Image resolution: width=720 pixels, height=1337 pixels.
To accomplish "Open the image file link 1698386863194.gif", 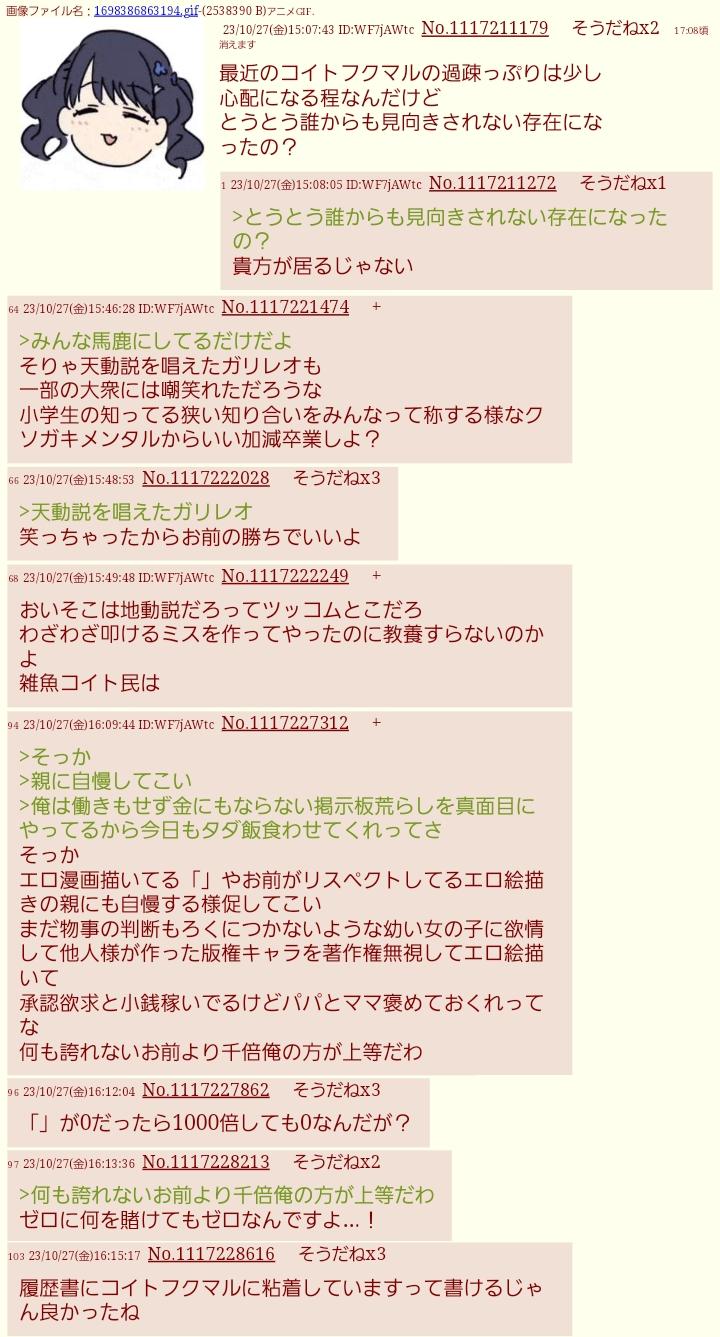I will pos(146,10).
